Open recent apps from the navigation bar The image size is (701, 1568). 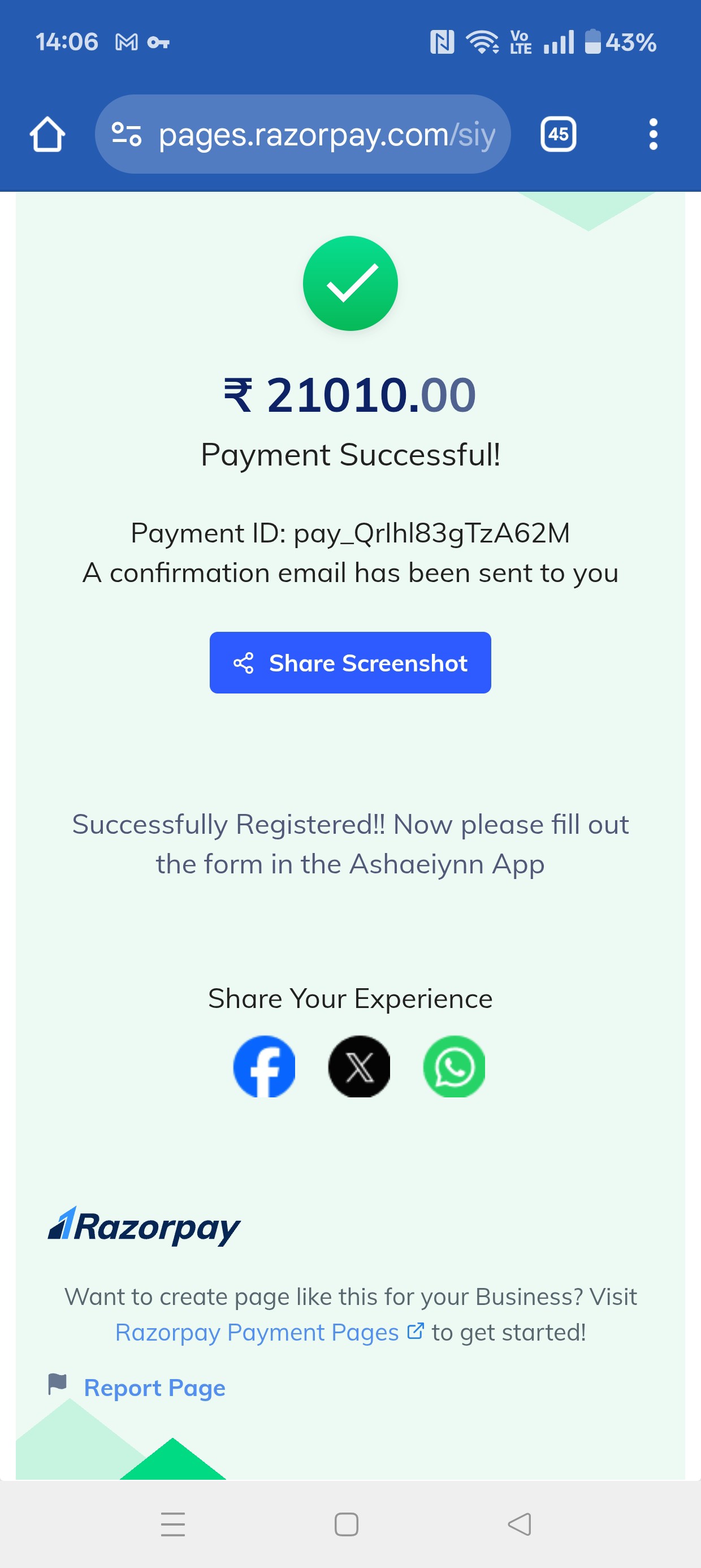(173, 1524)
